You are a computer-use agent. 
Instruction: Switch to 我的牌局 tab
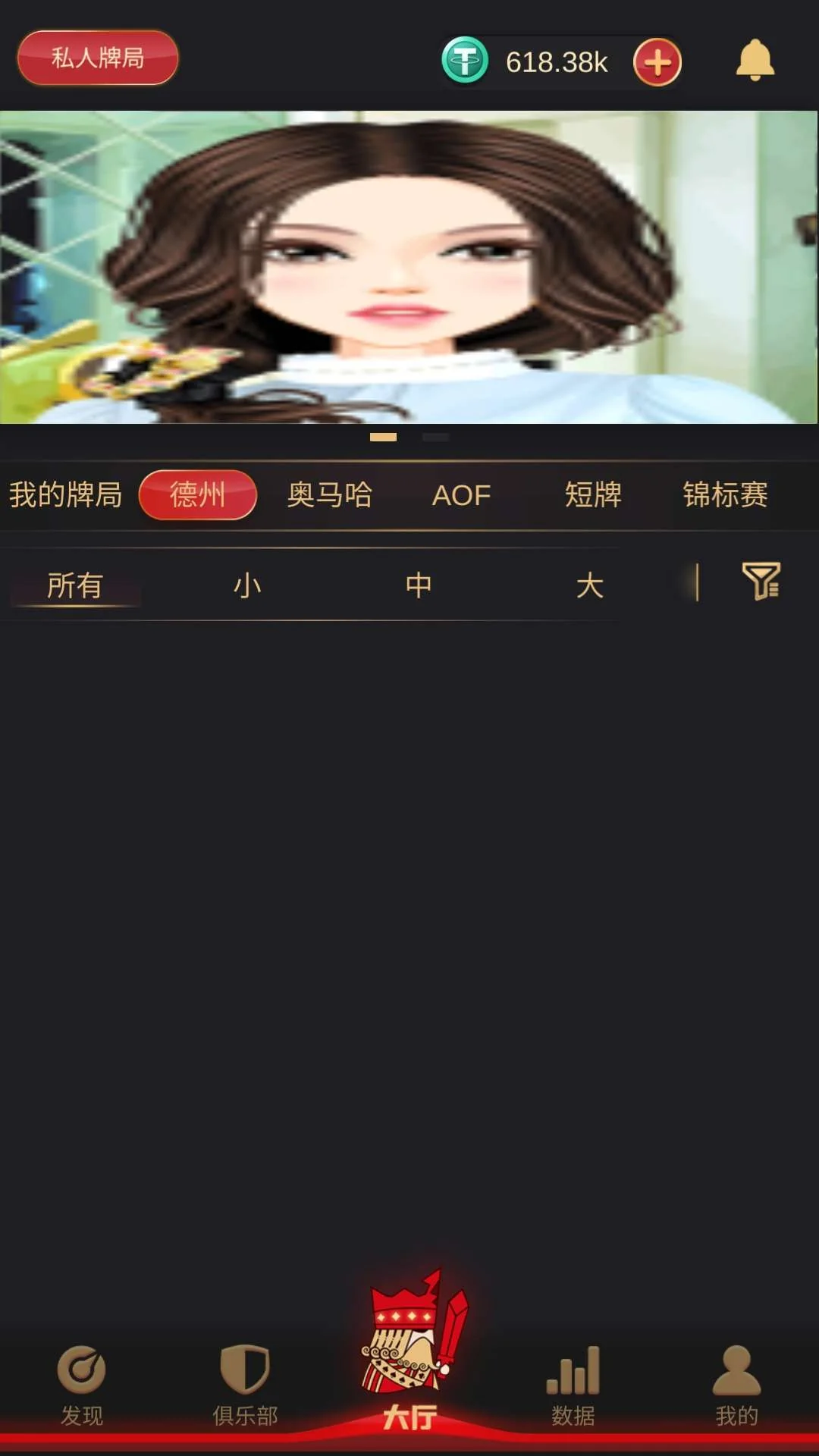[x=66, y=495]
